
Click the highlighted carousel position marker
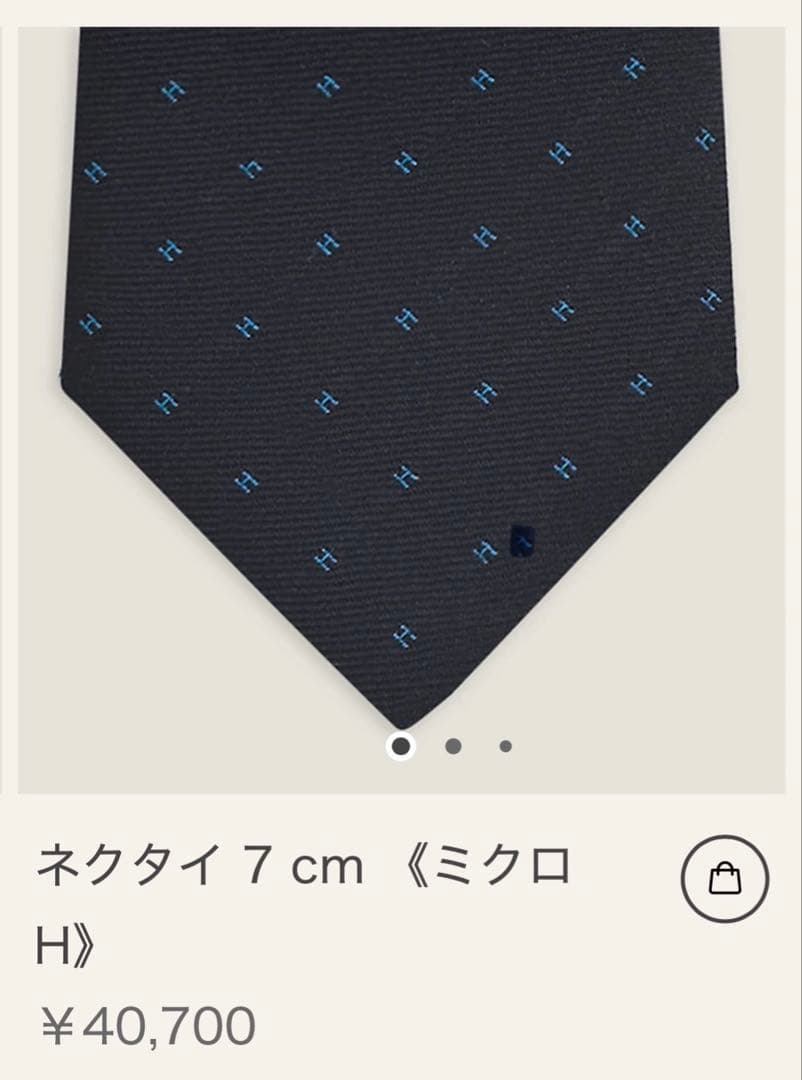401,746
